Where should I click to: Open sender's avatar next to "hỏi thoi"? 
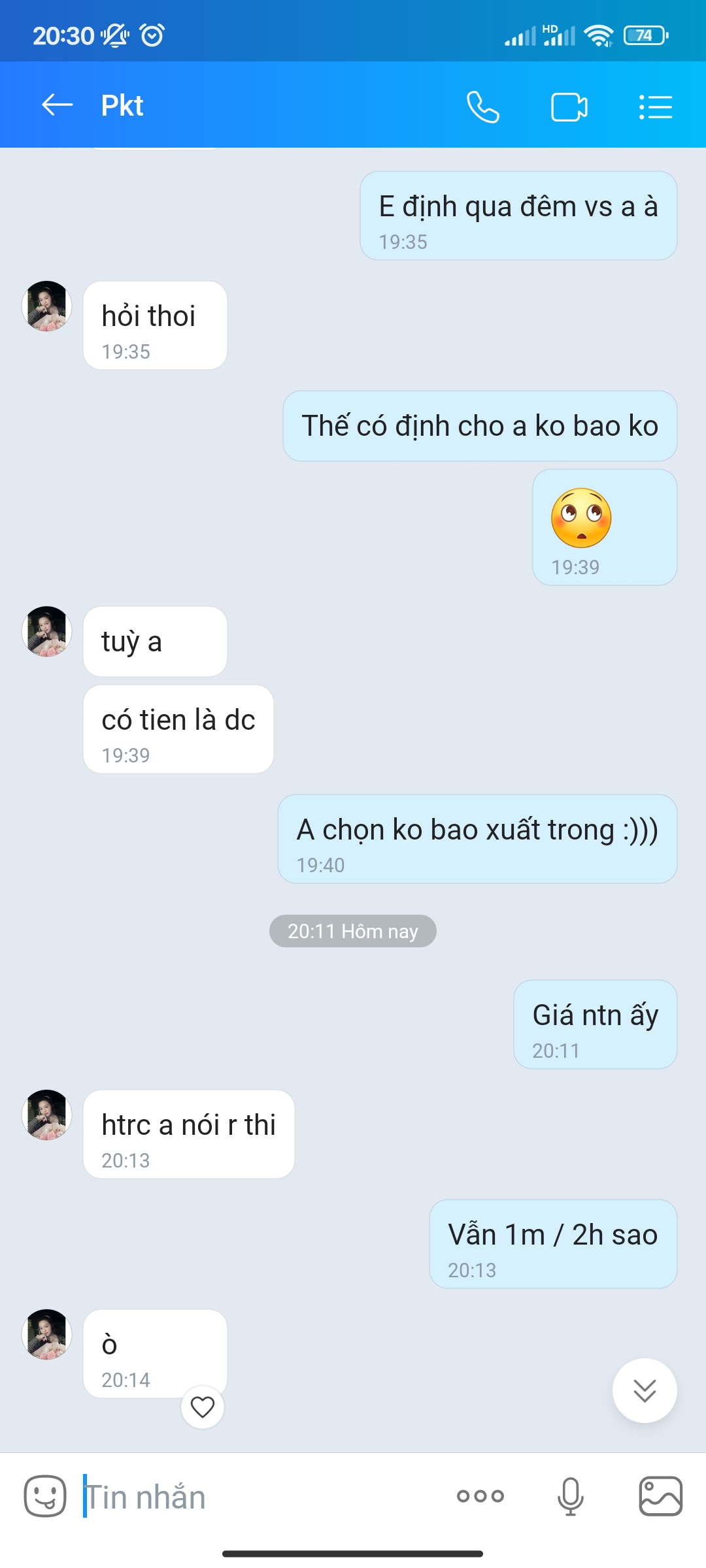(46, 306)
